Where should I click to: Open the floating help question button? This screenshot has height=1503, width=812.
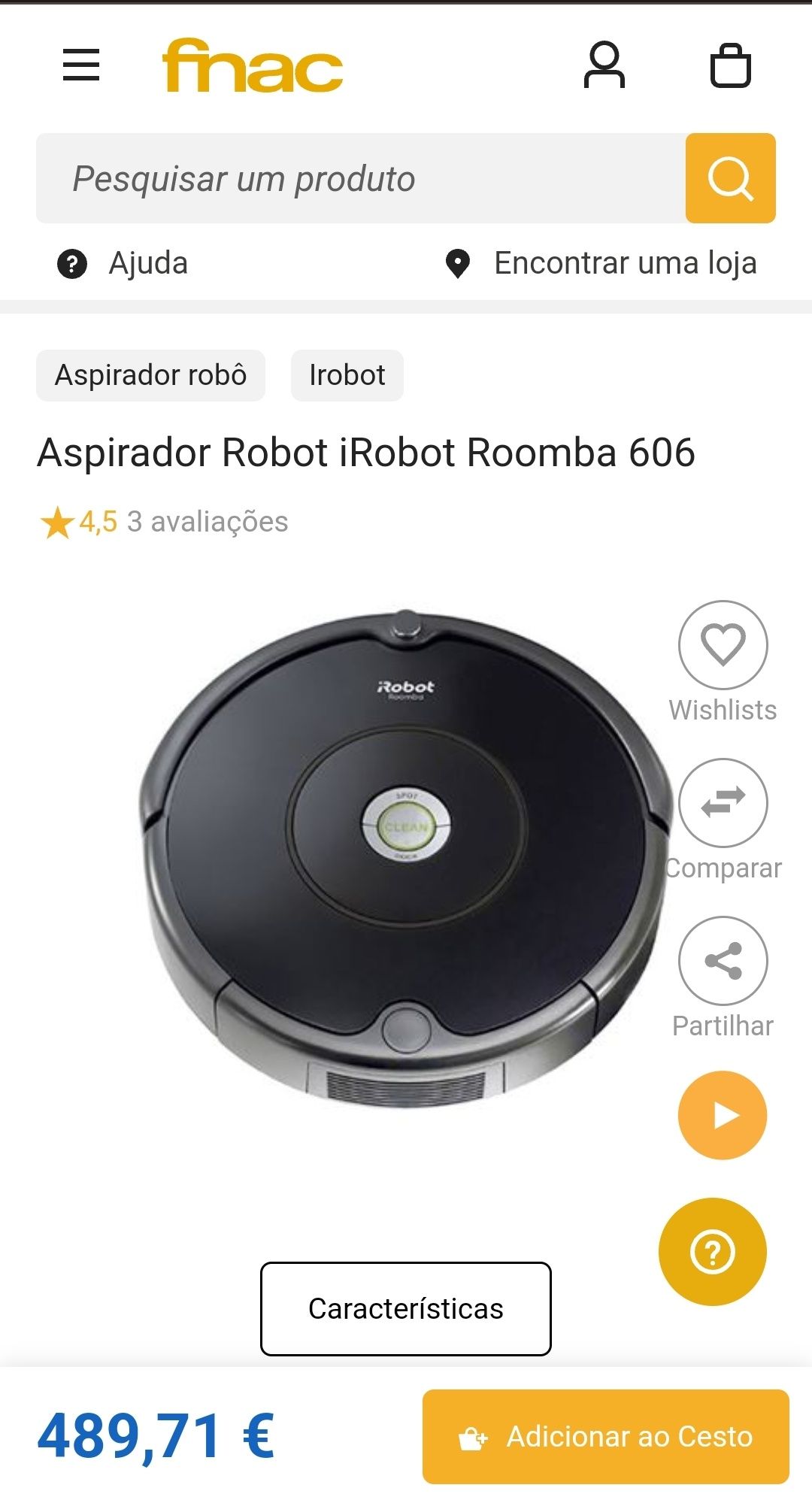[713, 1252]
